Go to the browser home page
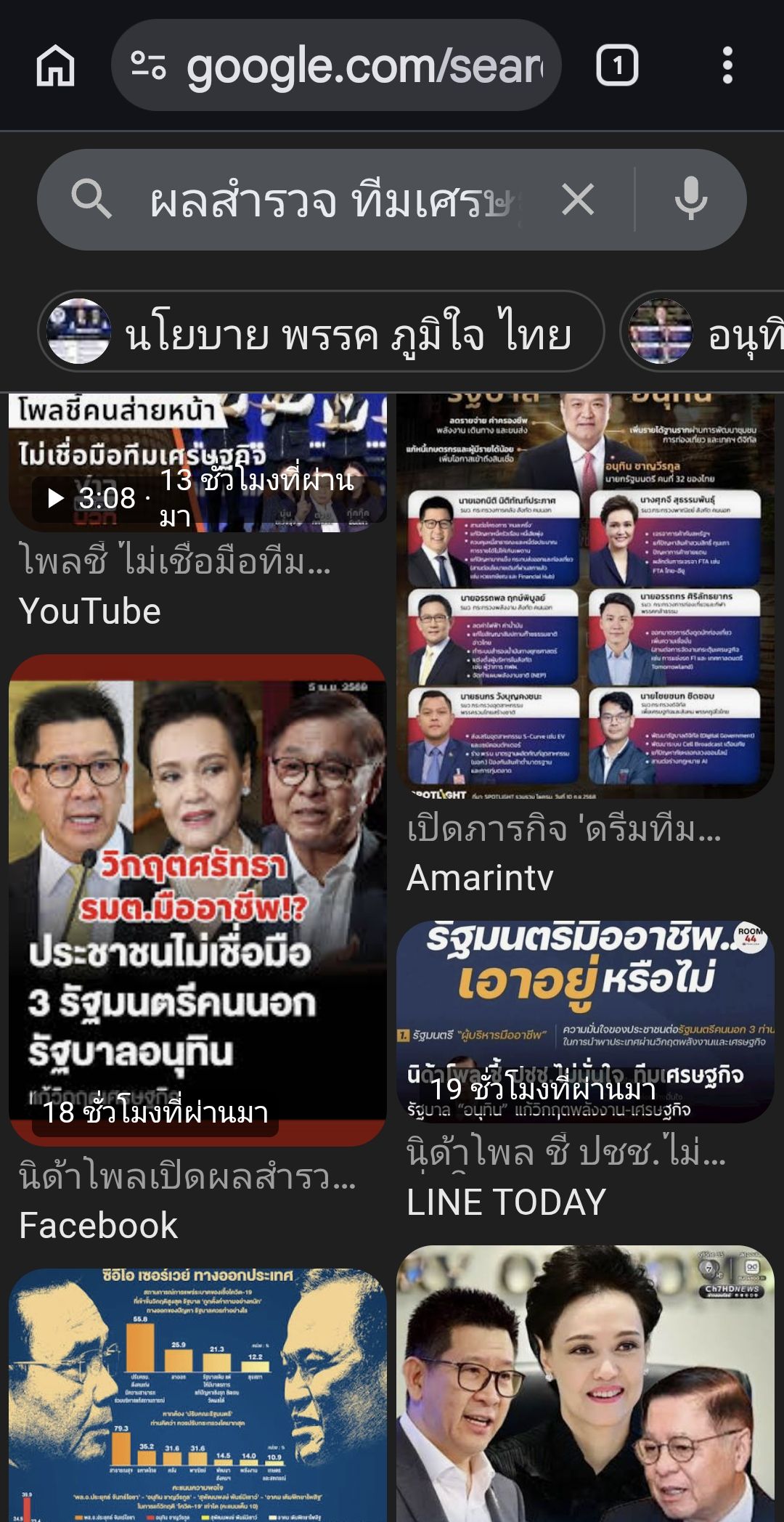This screenshot has width=784, height=1522. (x=56, y=65)
